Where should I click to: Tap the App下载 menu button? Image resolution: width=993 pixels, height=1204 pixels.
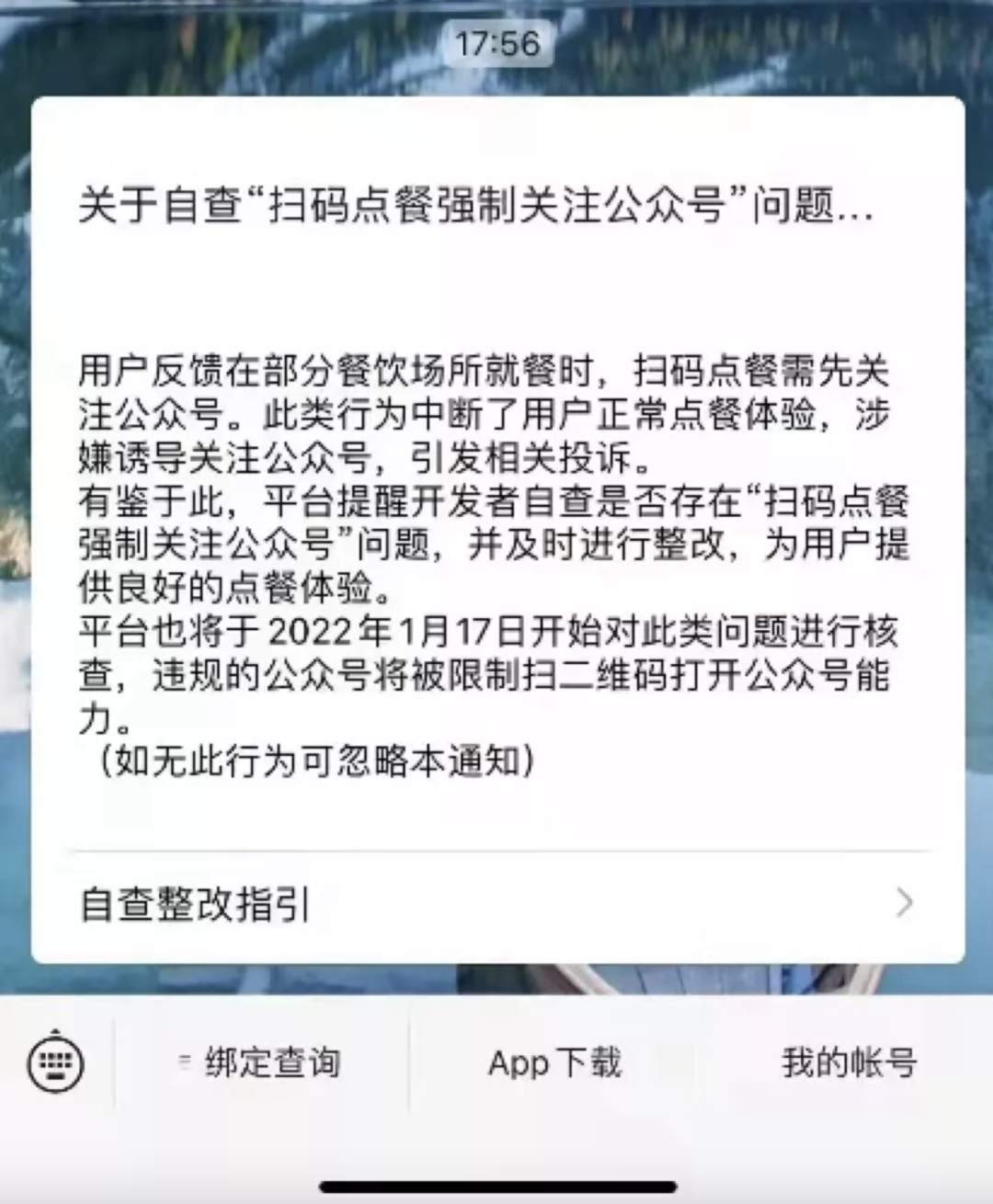[x=554, y=1064]
